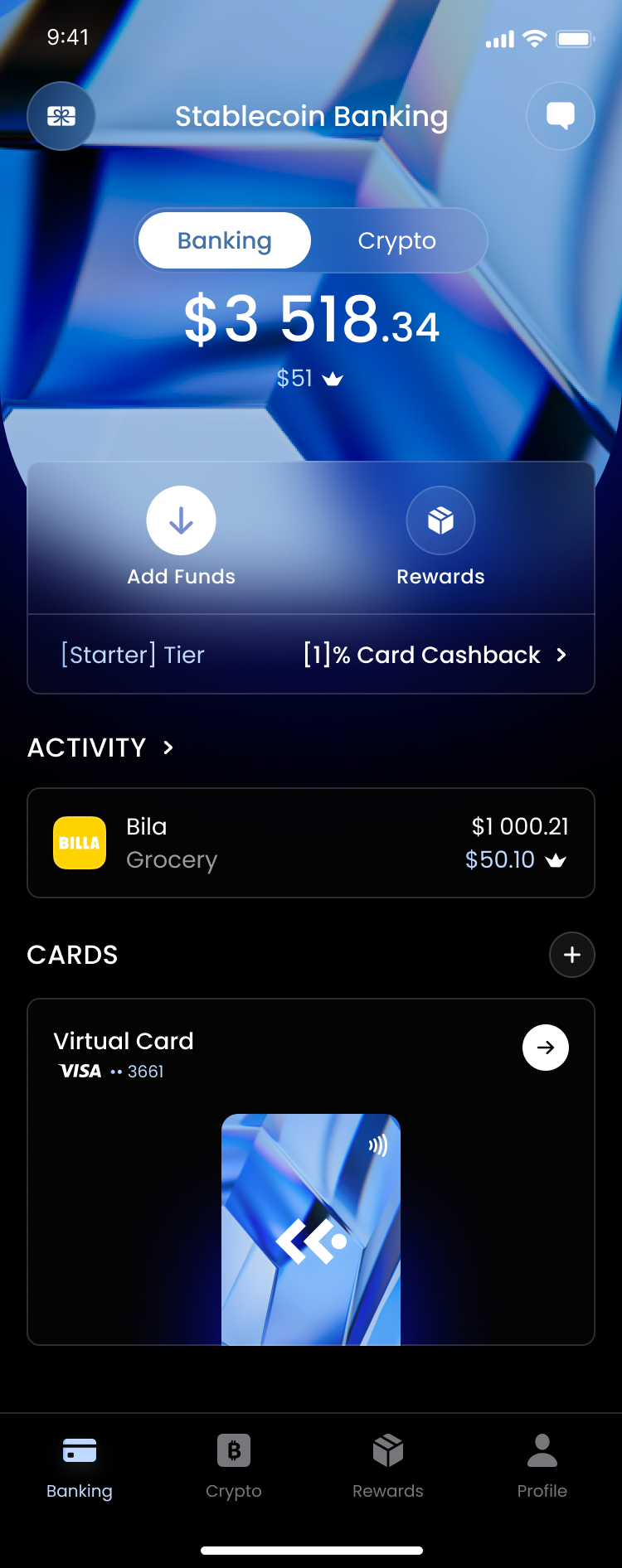Open the Bila Grocery transaction
This screenshot has height=1568, width=622.
(x=311, y=843)
